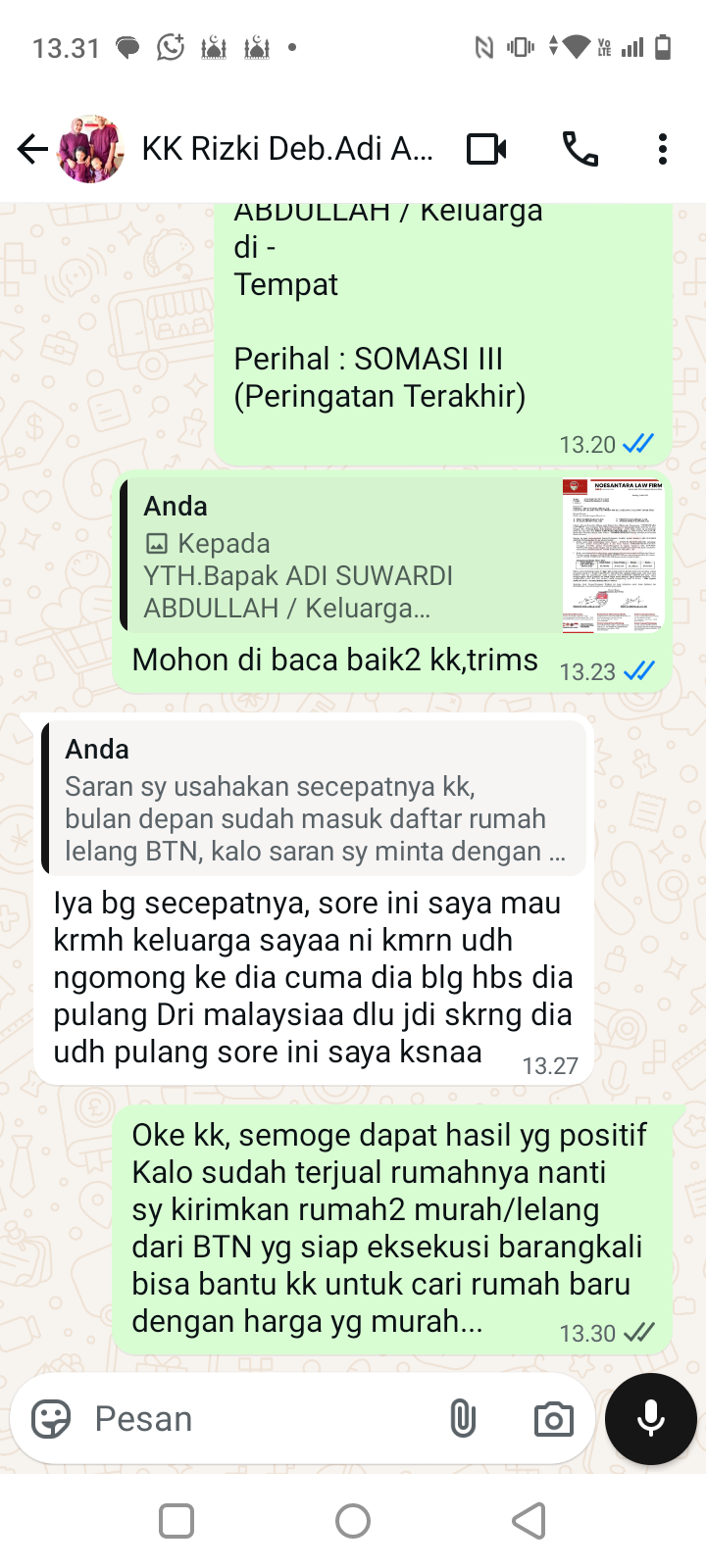Open the overflow menu
Image resolution: width=706 pixels, height=1568 pixels.
point(663,149)
